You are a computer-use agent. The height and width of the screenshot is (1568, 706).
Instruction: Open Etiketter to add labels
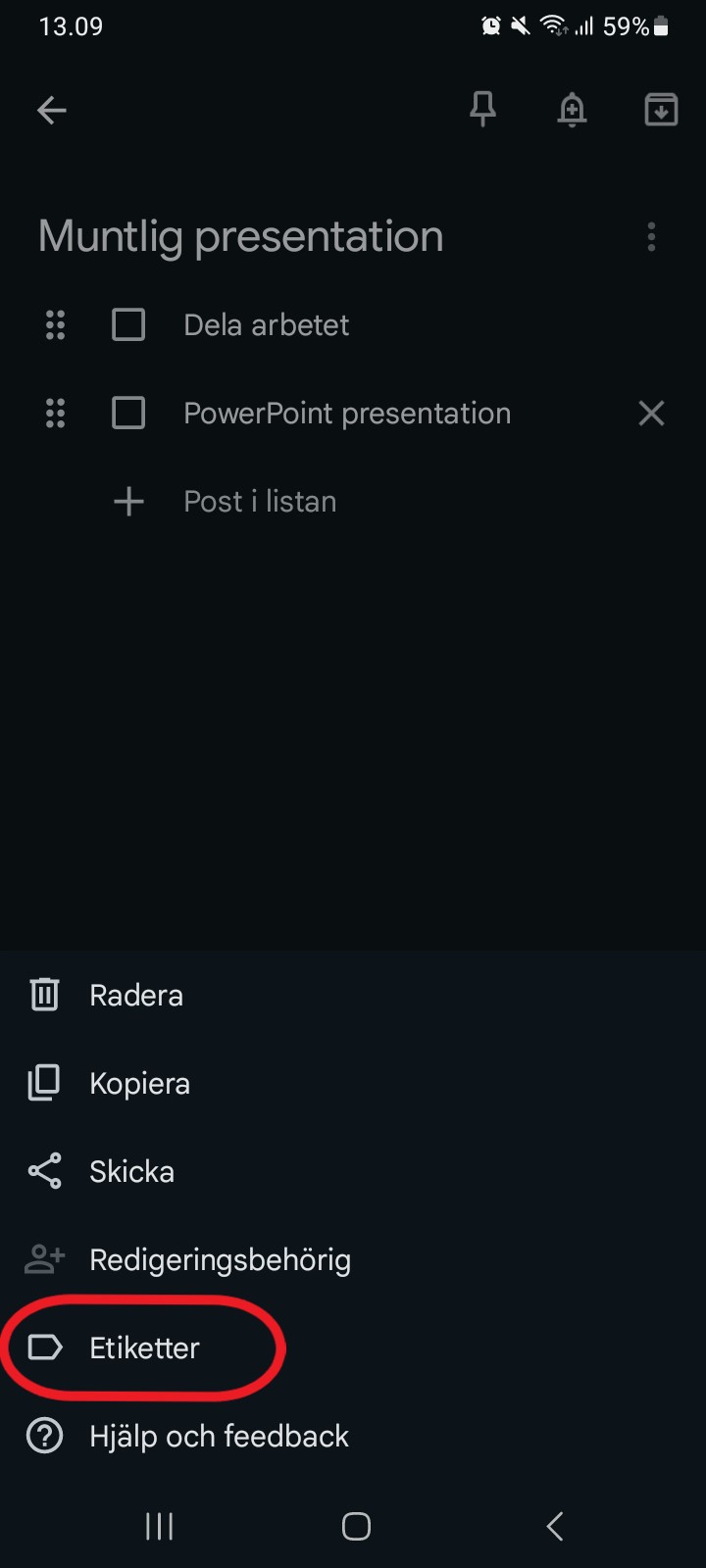coord(353,1348)
